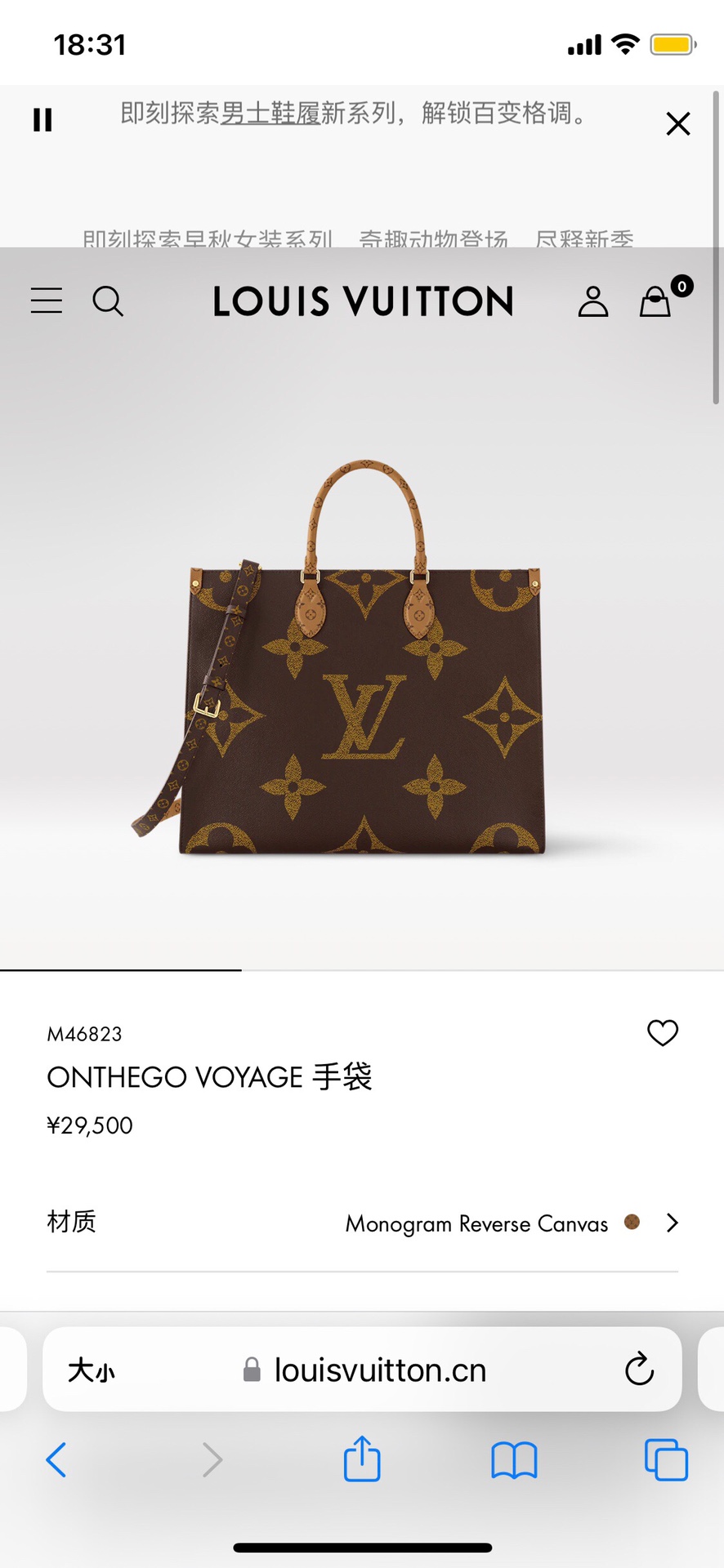Share this page via Safari
Viewport: 724px width, 1568px height.
tap(362, 1458)
